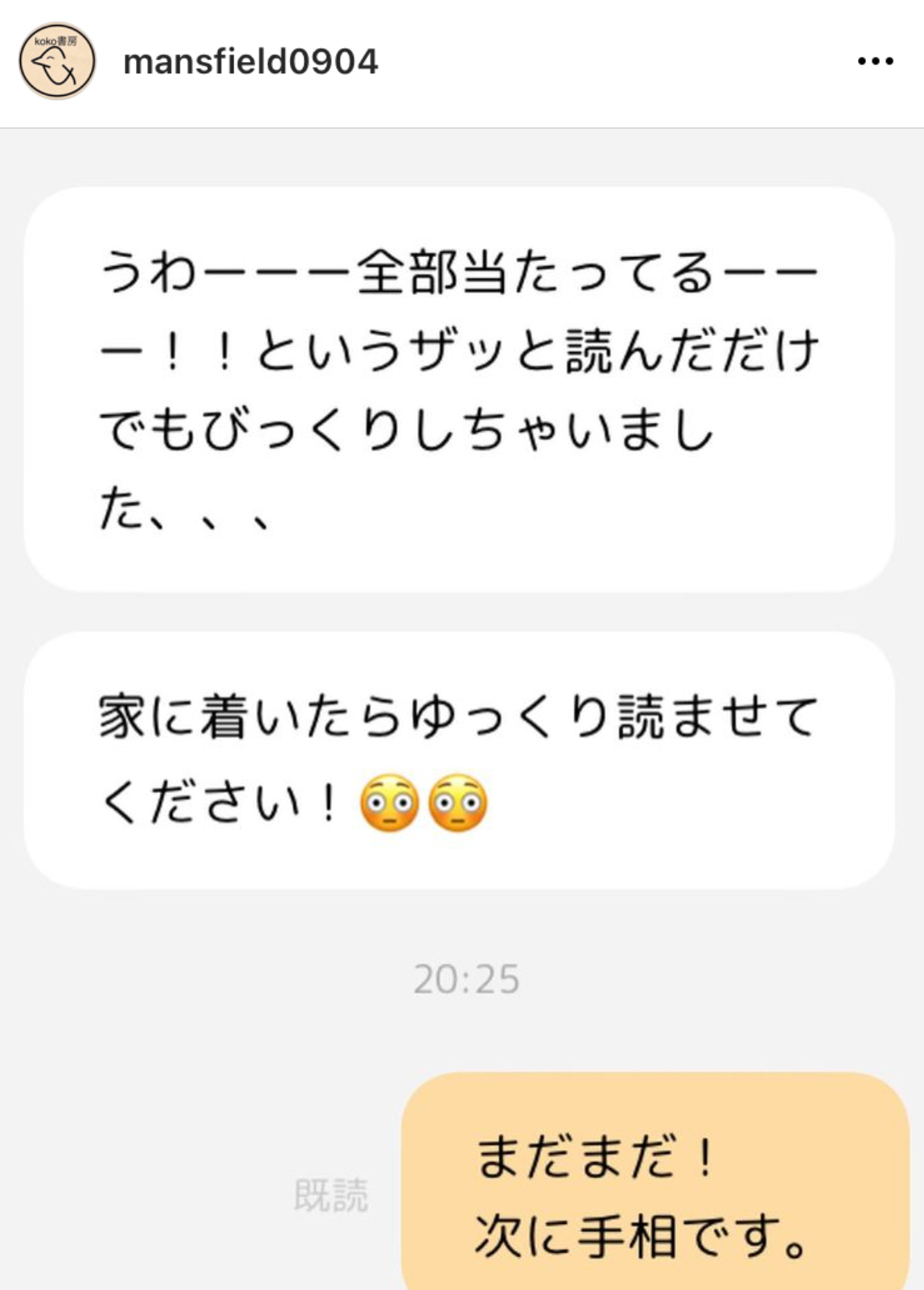Open the mansfield0904 profile from username
The width and height of the screenshot is (924, 1290).
tap(251, 62)
